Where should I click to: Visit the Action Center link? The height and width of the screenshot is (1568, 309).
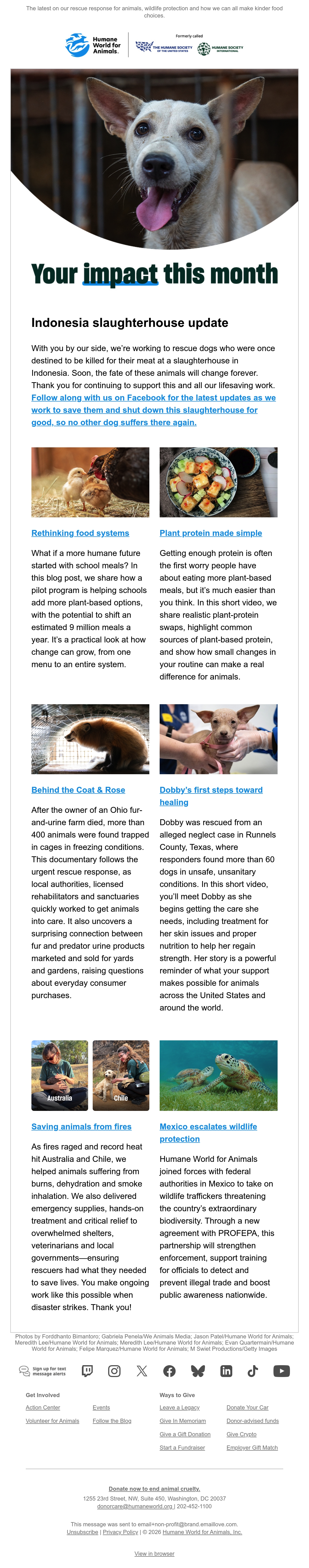[43, 1407]
